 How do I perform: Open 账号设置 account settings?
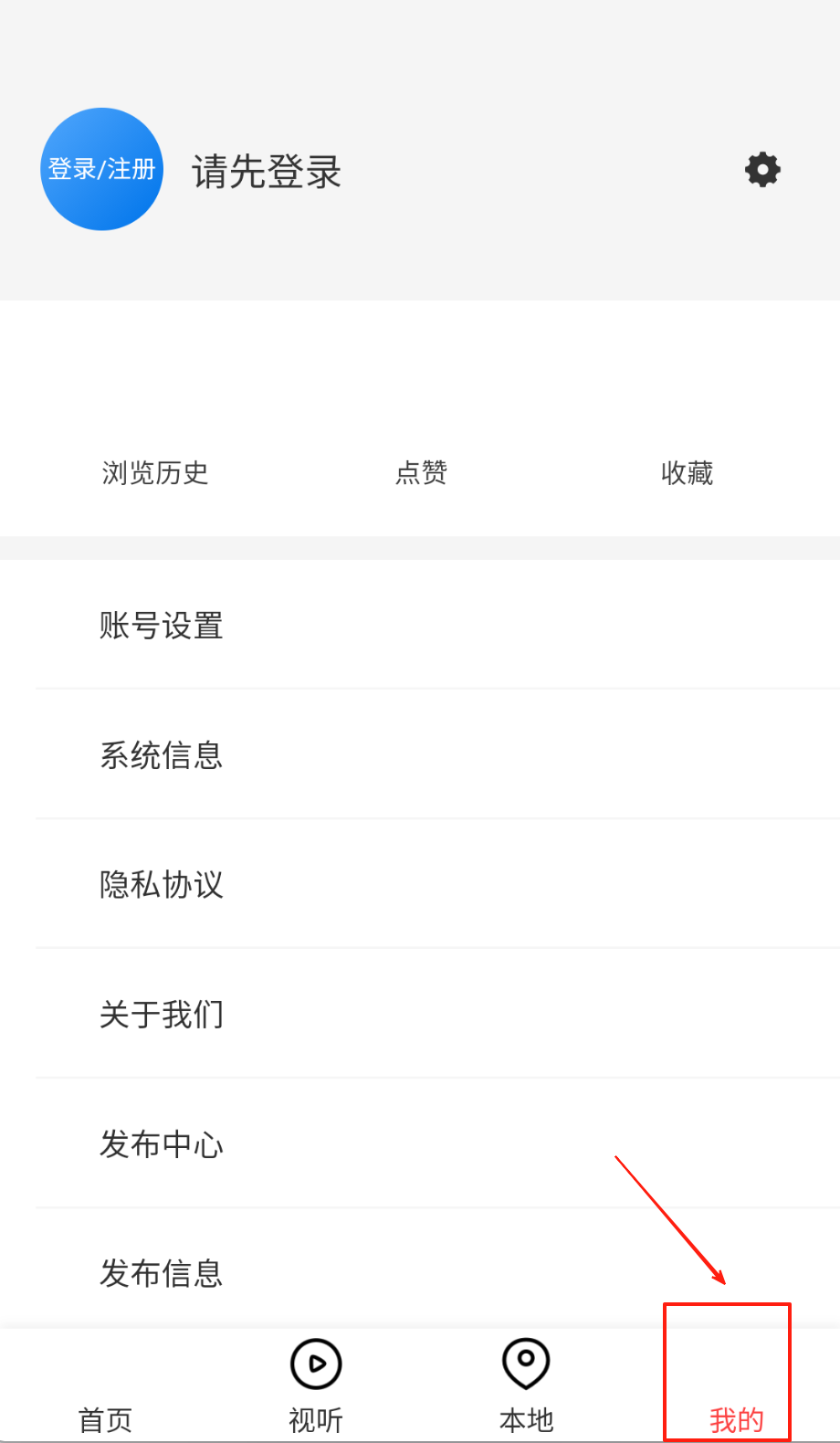162,626
